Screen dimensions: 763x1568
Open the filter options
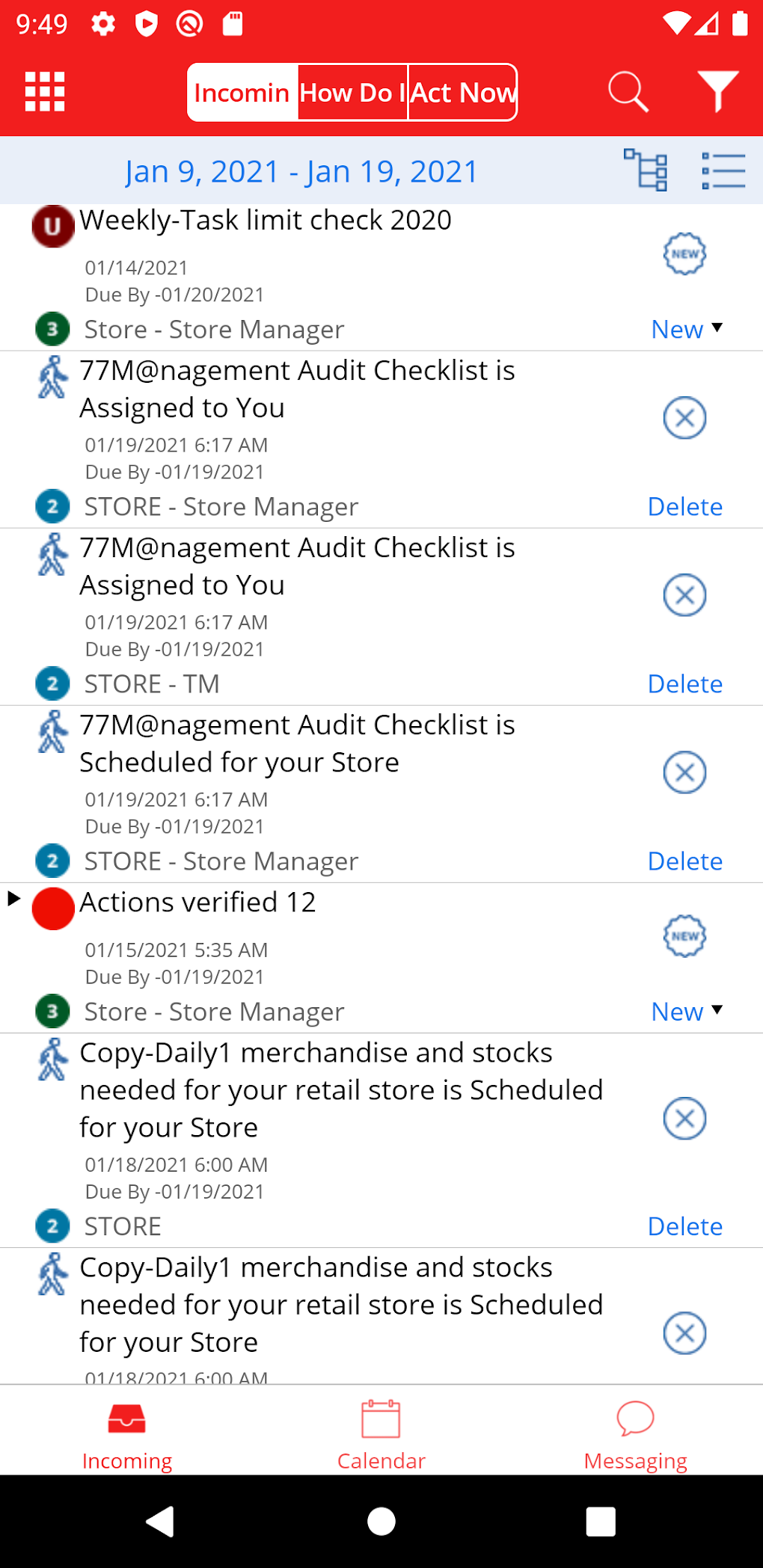point(717,92)
